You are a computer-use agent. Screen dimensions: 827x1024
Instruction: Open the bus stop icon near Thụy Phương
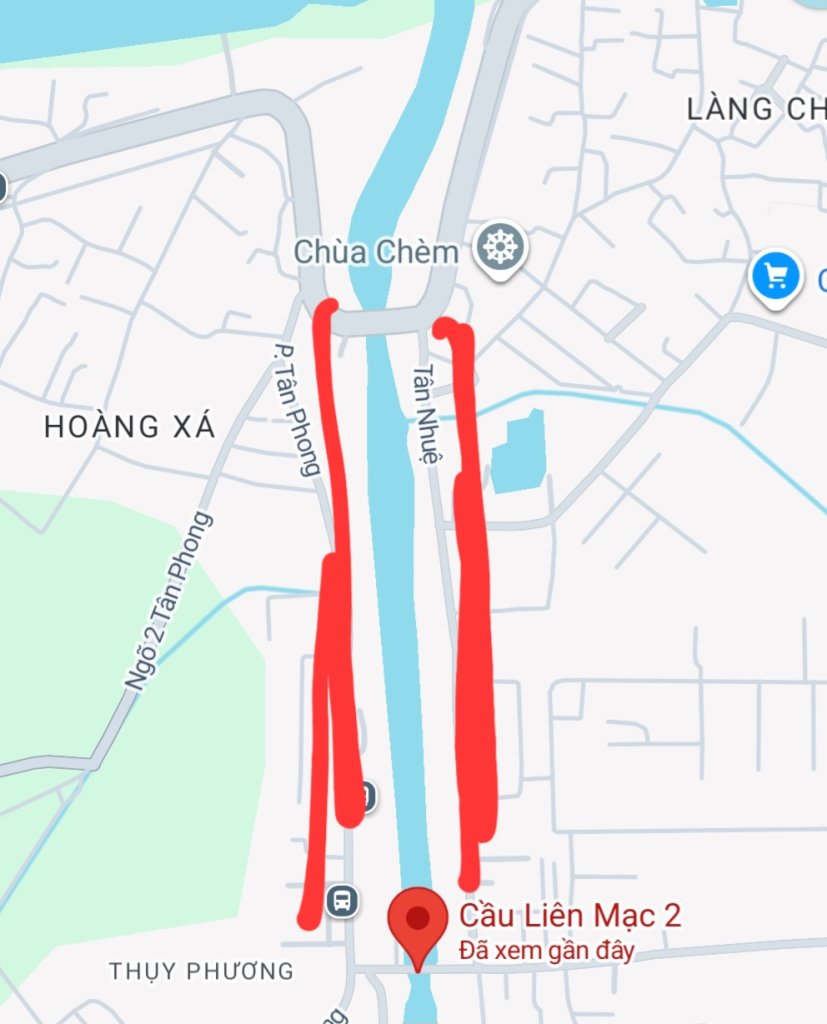click(342, 899)
